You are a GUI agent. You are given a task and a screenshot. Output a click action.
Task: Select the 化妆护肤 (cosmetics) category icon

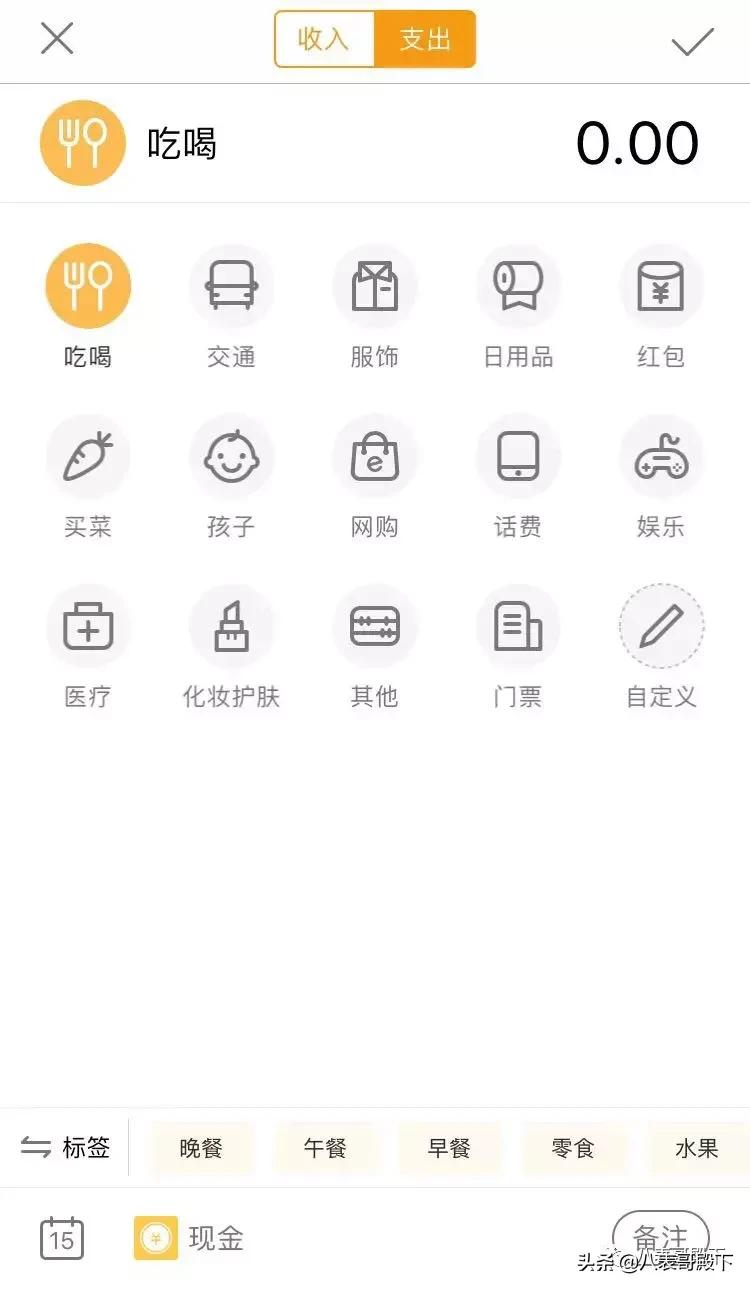[x=231, y=627]
